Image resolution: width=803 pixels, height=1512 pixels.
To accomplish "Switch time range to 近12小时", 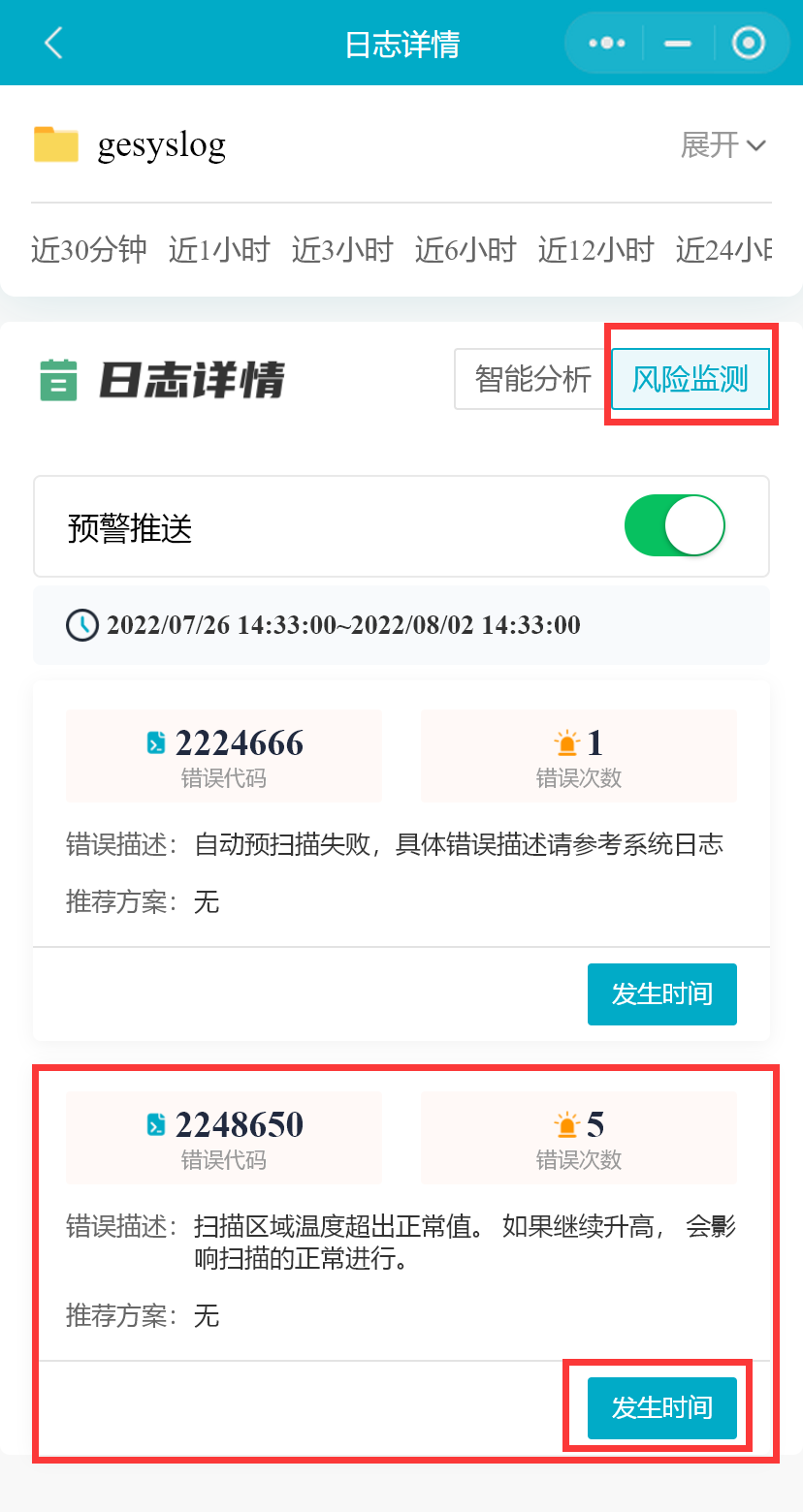I will point(596,250).
